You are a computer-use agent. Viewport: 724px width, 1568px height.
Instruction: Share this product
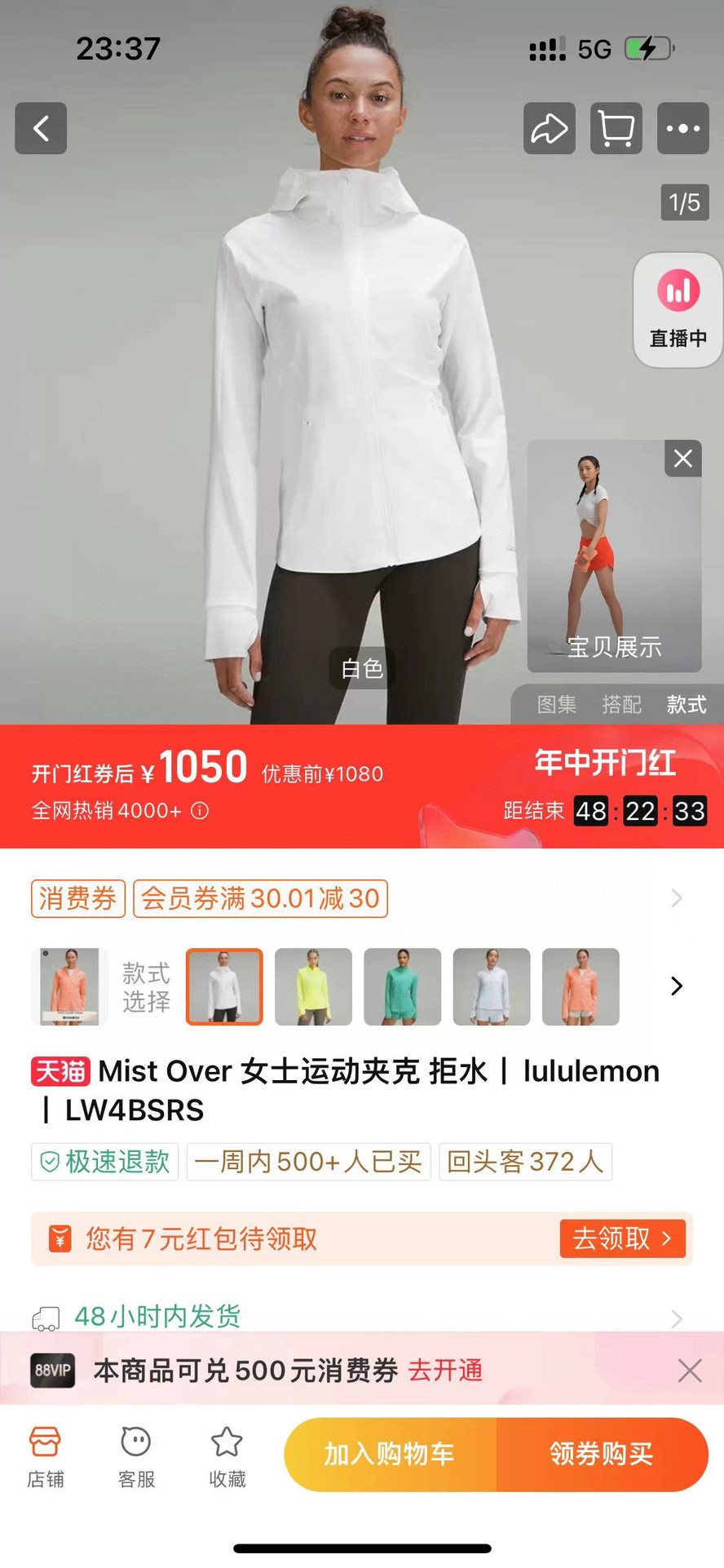click(549, 128)
